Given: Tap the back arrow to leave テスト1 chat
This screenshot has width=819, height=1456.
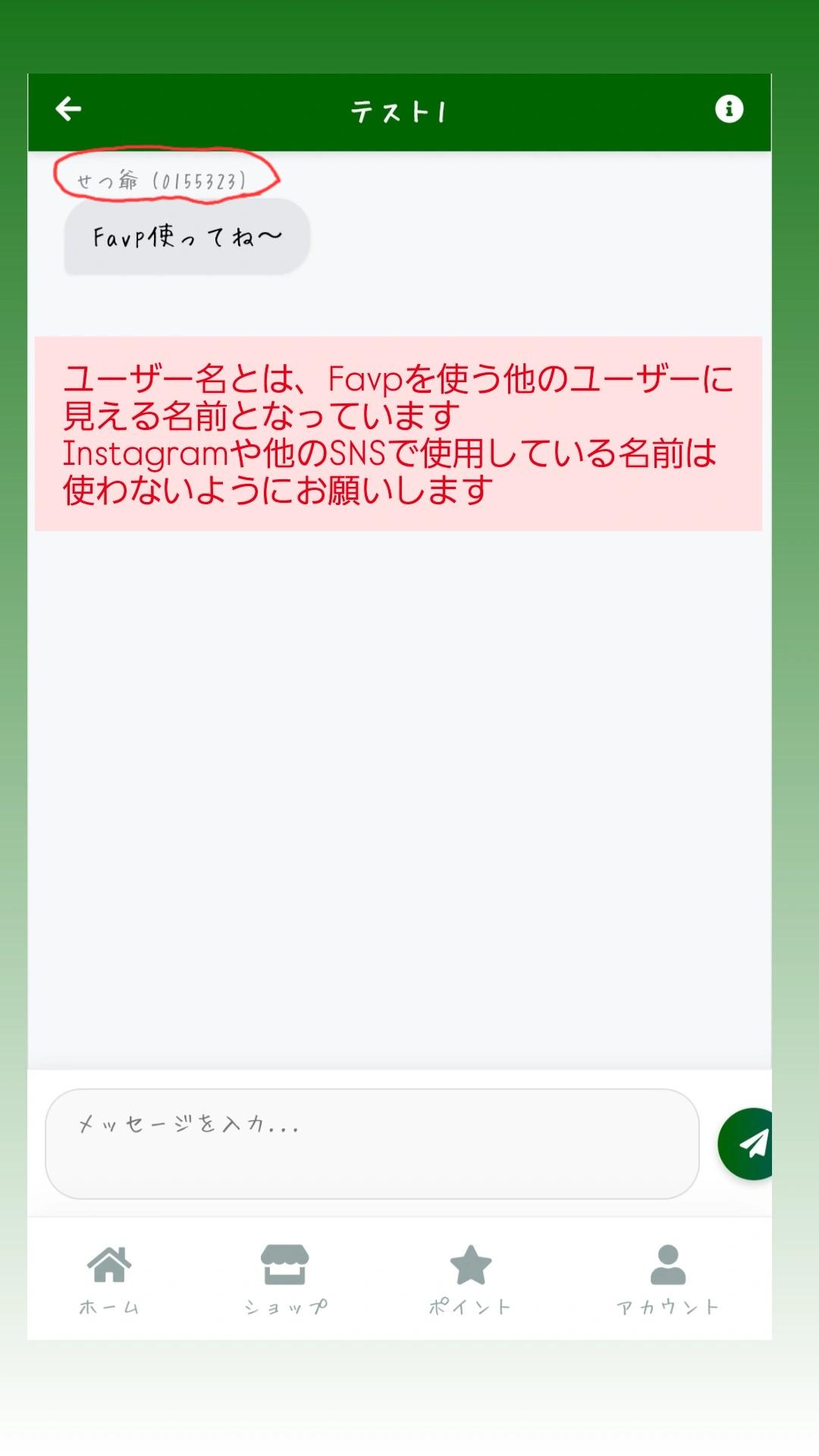Looking at the screenshot, I should tap(68, 108).
